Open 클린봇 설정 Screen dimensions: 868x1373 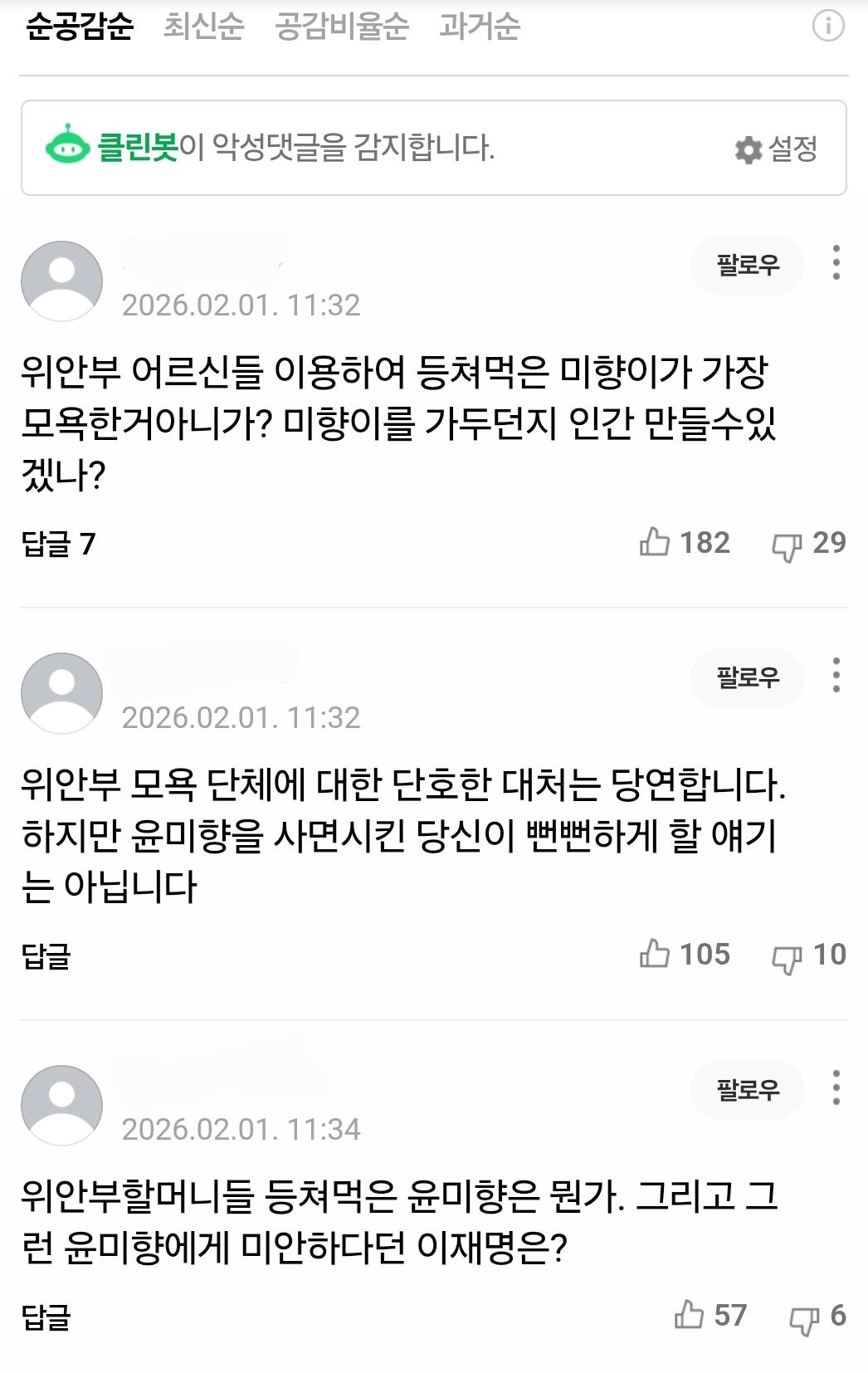pyautogui.click(x=776, y=149)
